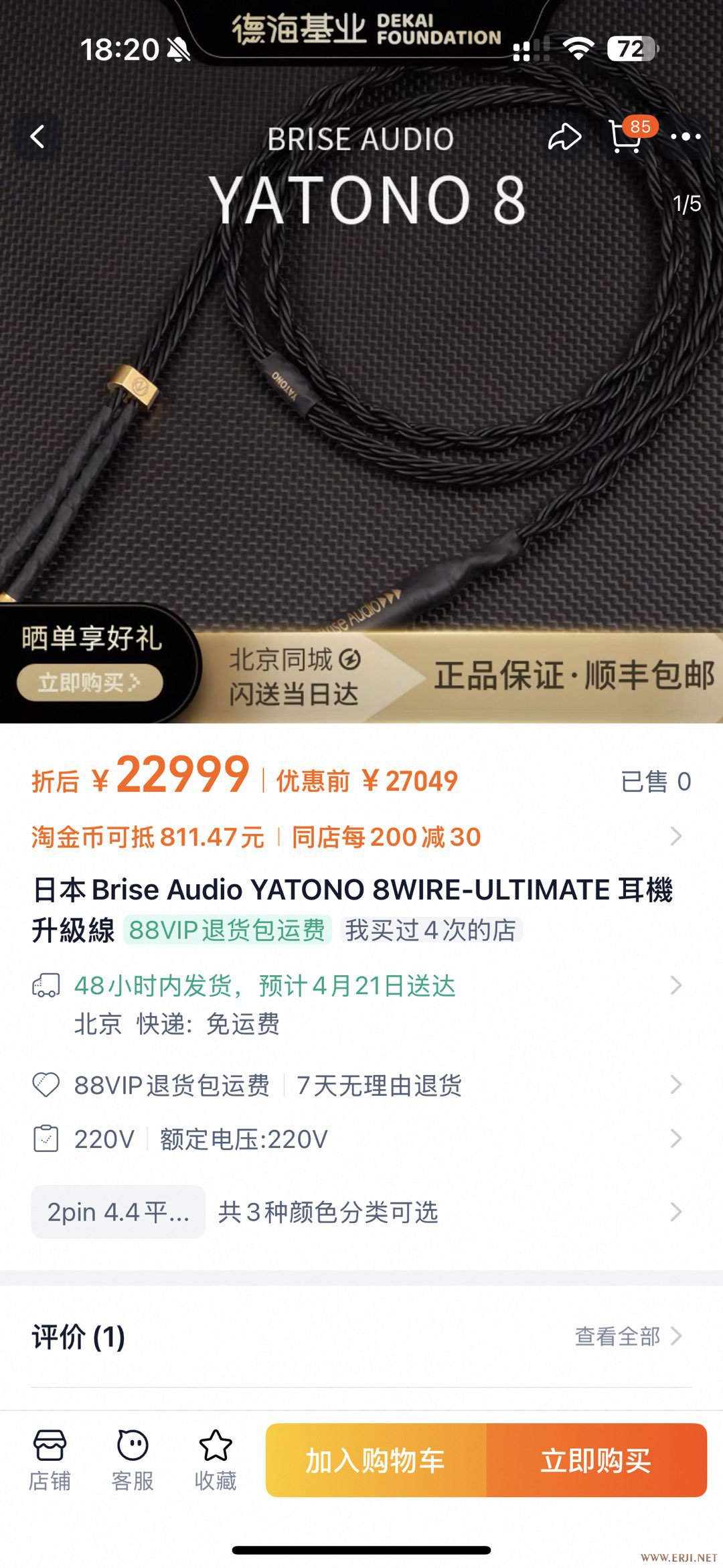Buy now with the orange 立即购买 button
Screen dimensions: 723x1568
[x=596, y=1460]
